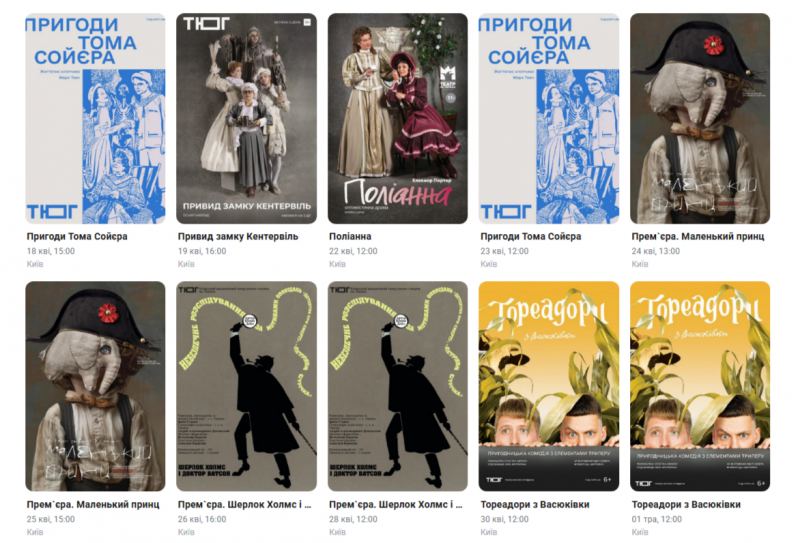
Task: Open Шерлок Холмс premiere on 26 кві
Action: click(x=246, y=385)
